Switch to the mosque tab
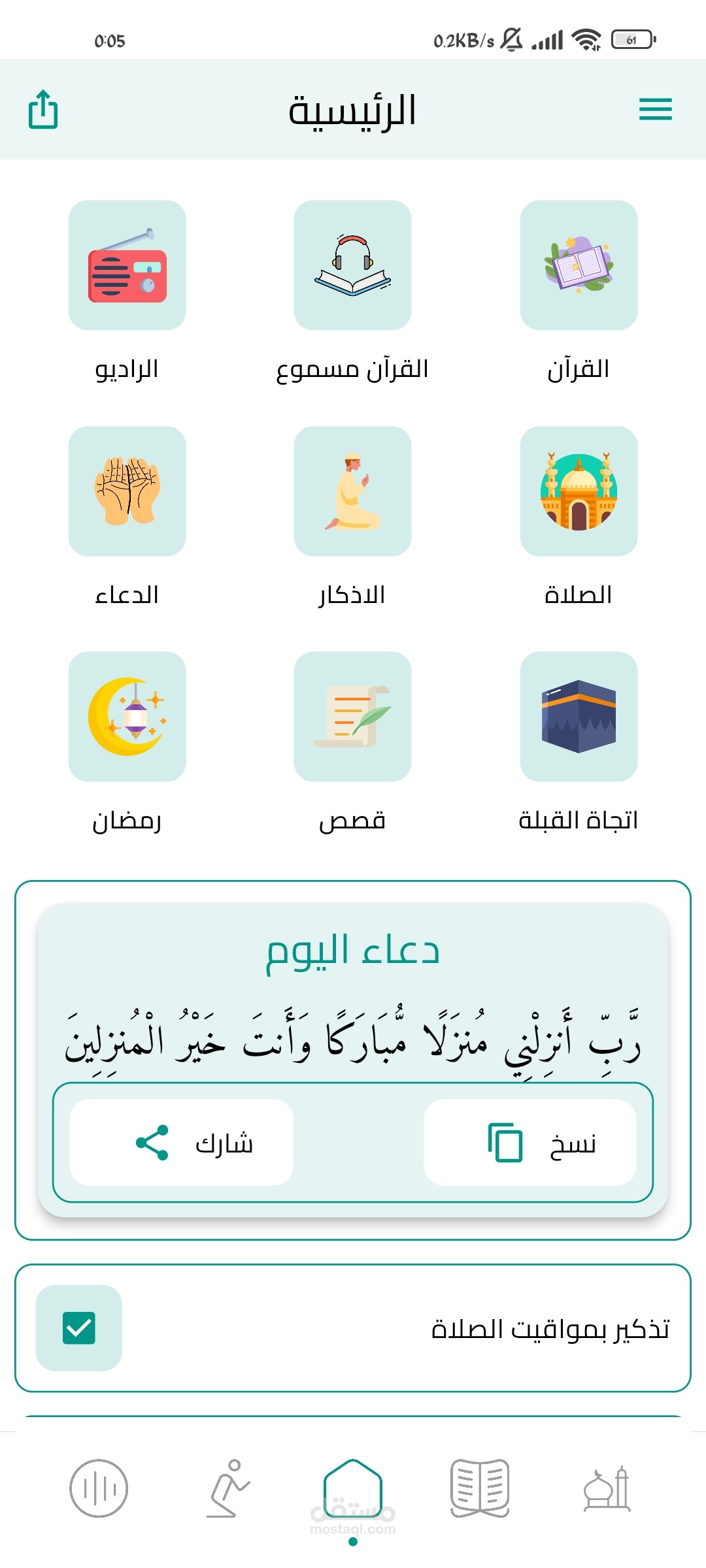The height and width of the screenshot is (1568, 706). coord(607,1489)
